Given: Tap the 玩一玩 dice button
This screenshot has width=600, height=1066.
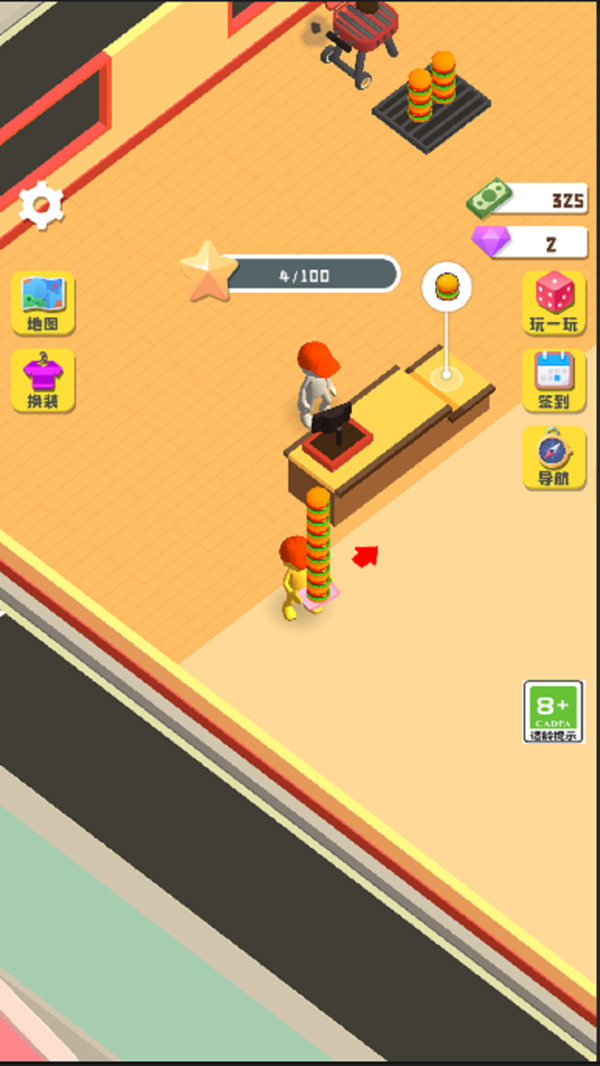Looking at the screenshot, I should pos(554,302).
